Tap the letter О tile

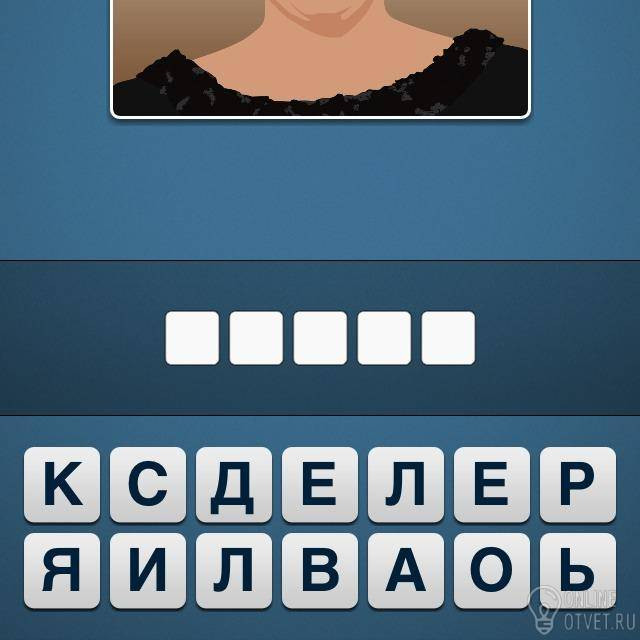[x=492, y=571]
